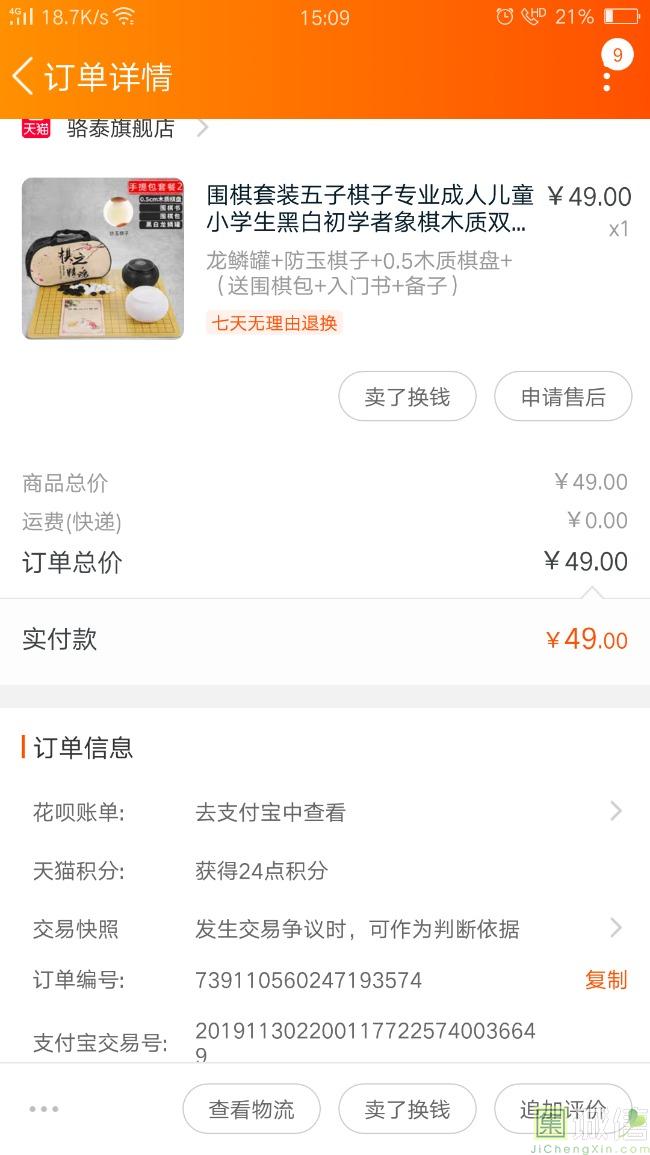Screen dimensions: 650x1155
Task: Tap 卖了换钱 in the bottom bar
Action: click(407, 1109)
